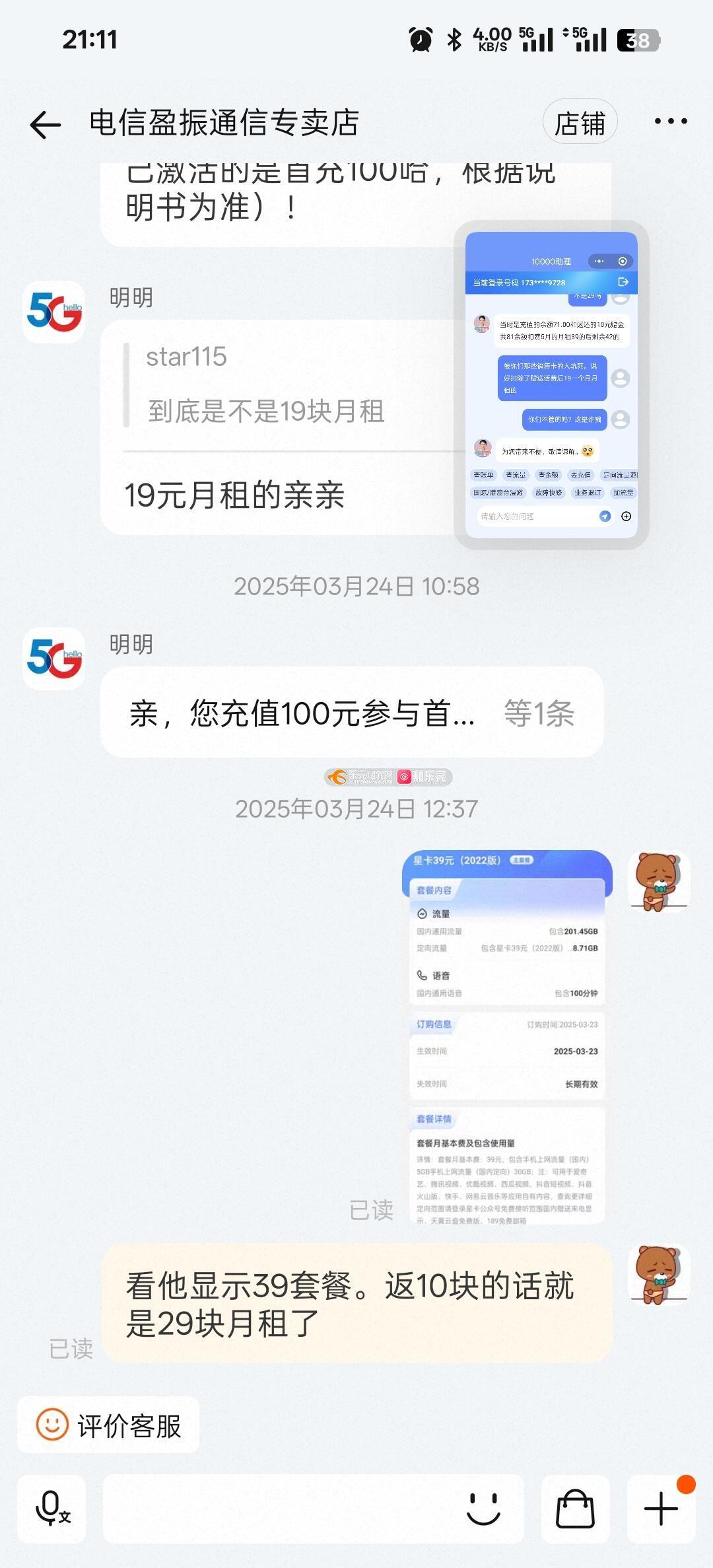Open the 店铺 shop page
The height and width of the screenshot is (1568, 713).
(579, 123)
